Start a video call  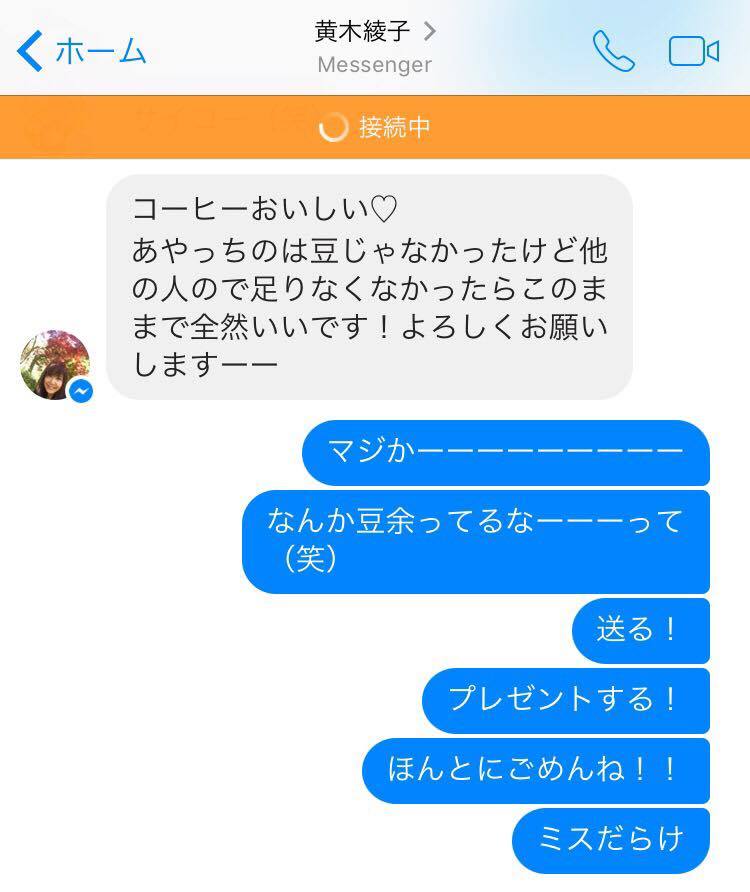click(x=694, y=50)
